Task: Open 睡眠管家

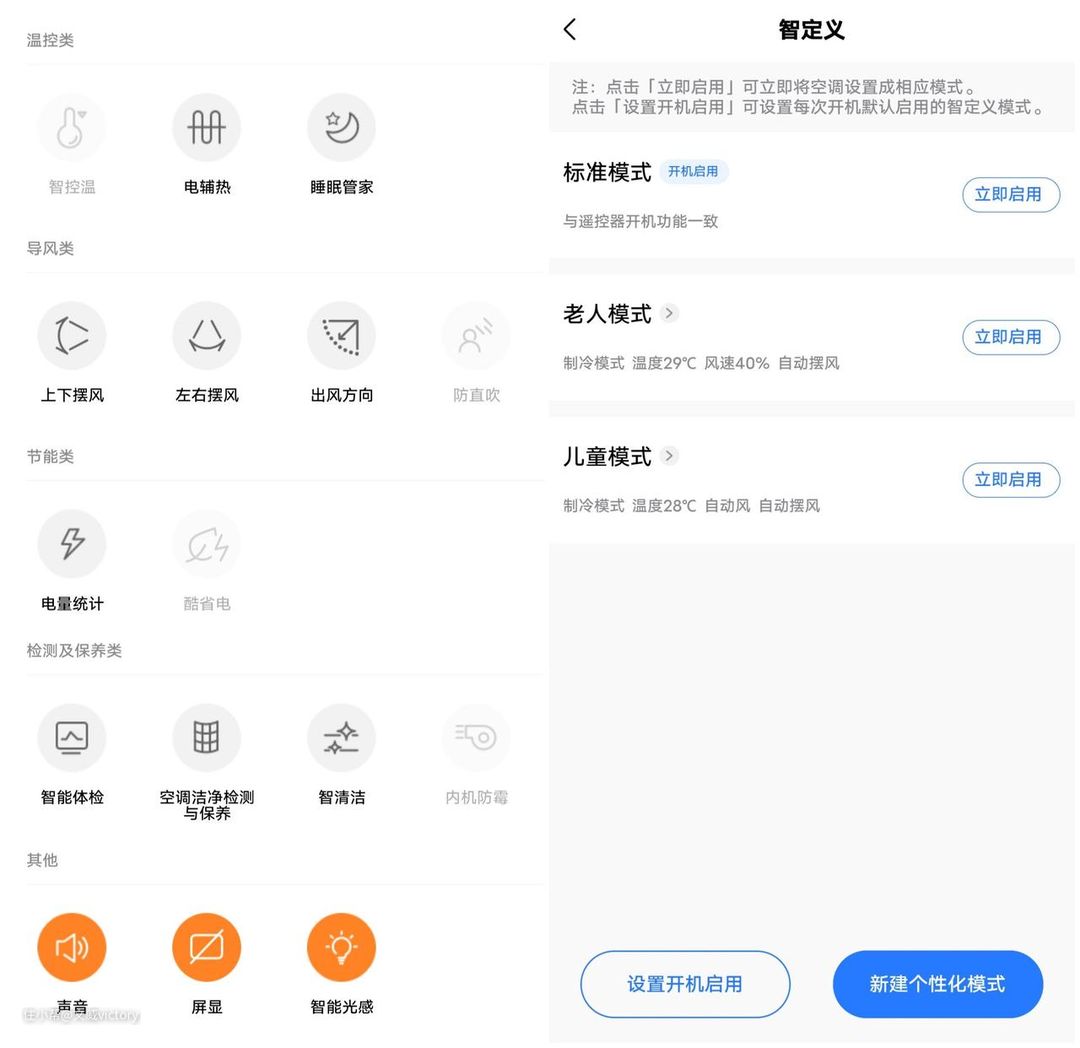Action: [x=341, y=128]
